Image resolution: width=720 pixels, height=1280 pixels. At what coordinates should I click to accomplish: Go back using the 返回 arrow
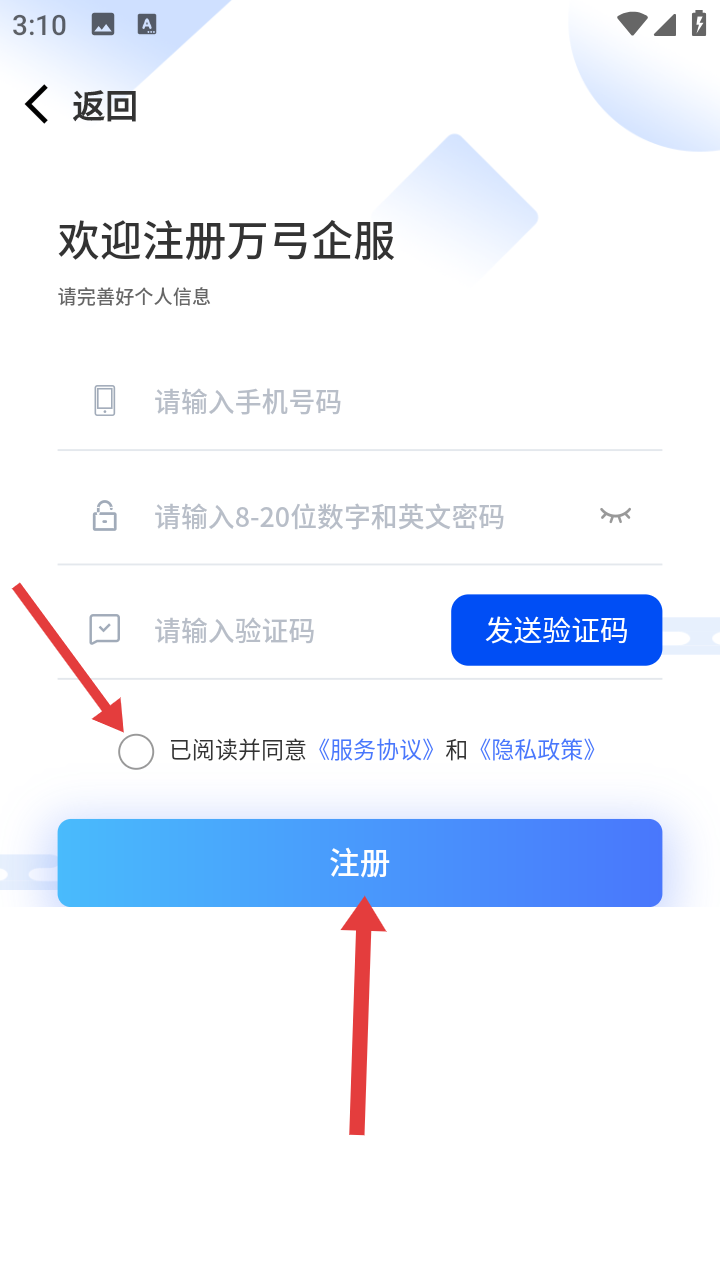37,105
